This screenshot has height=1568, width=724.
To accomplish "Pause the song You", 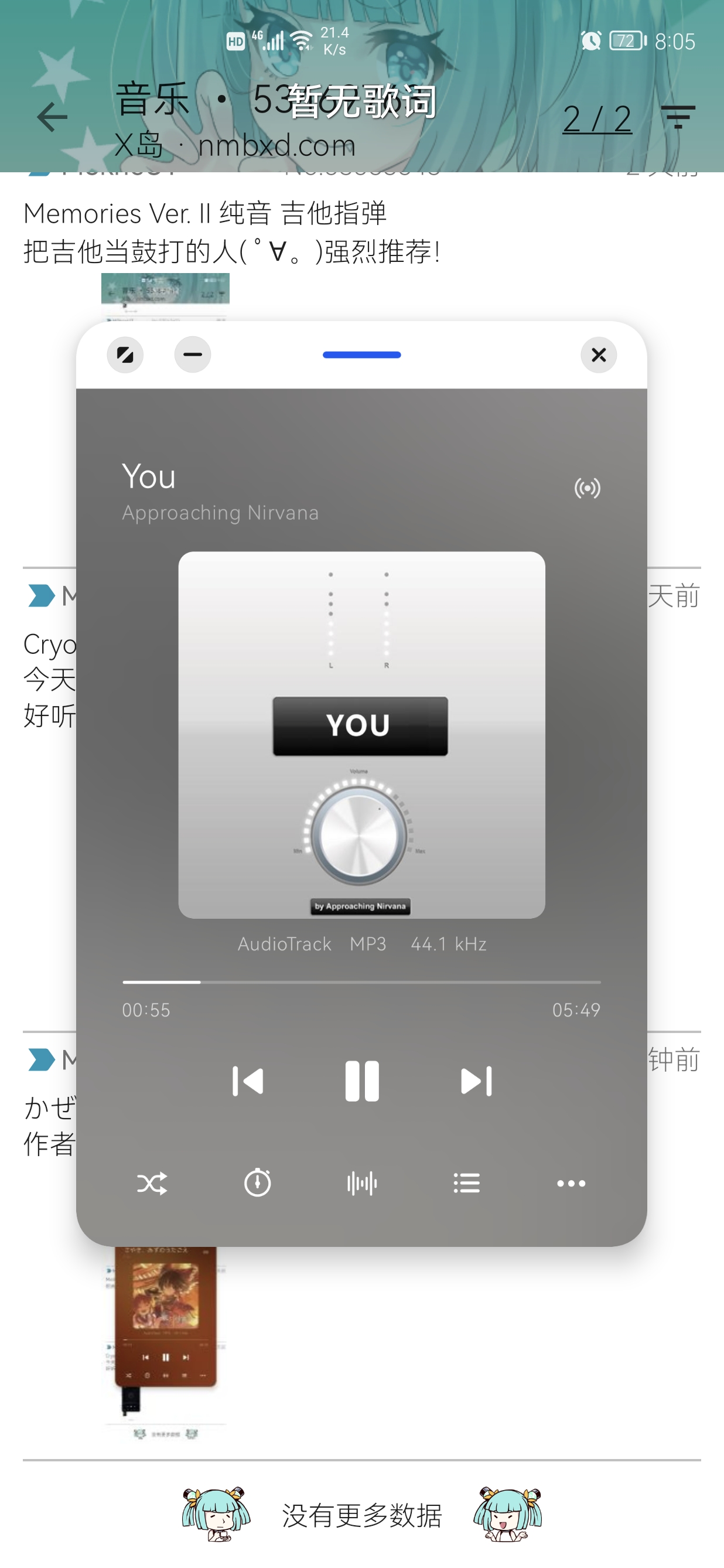I will [361, 1081].
